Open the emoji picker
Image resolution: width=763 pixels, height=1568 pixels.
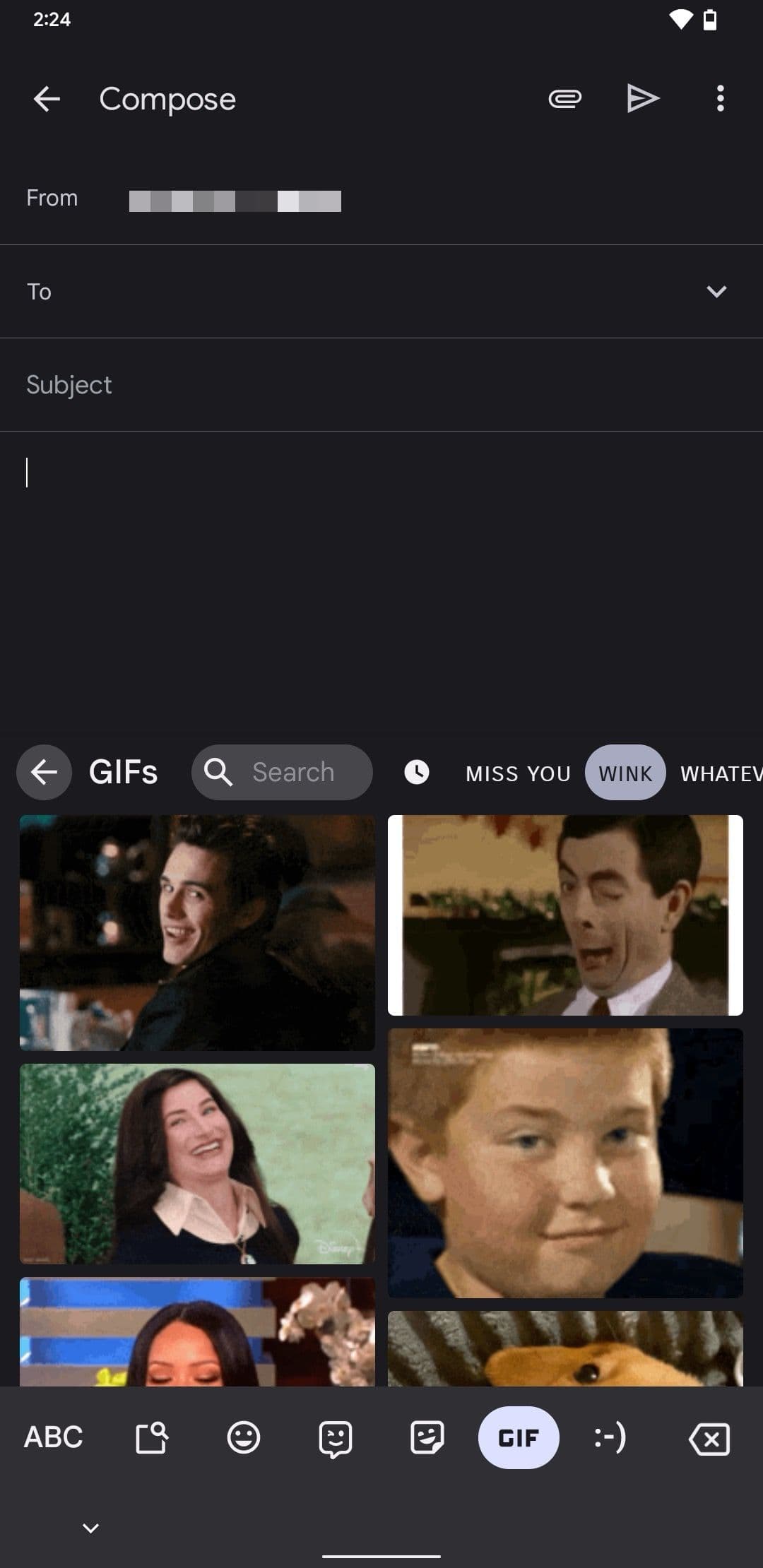tap(244, 1438)
